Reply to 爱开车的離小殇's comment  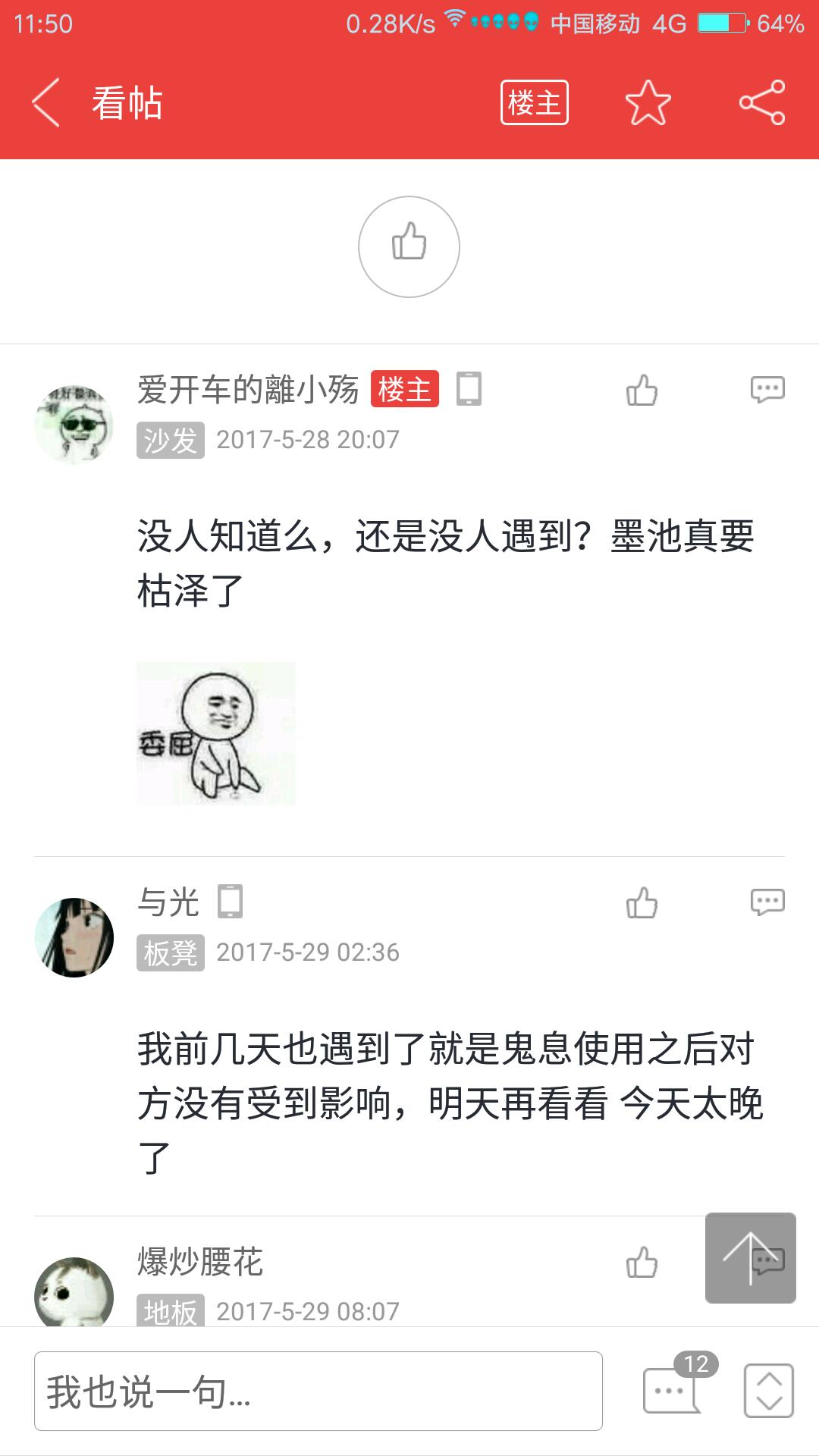click(x=767, y=390)
